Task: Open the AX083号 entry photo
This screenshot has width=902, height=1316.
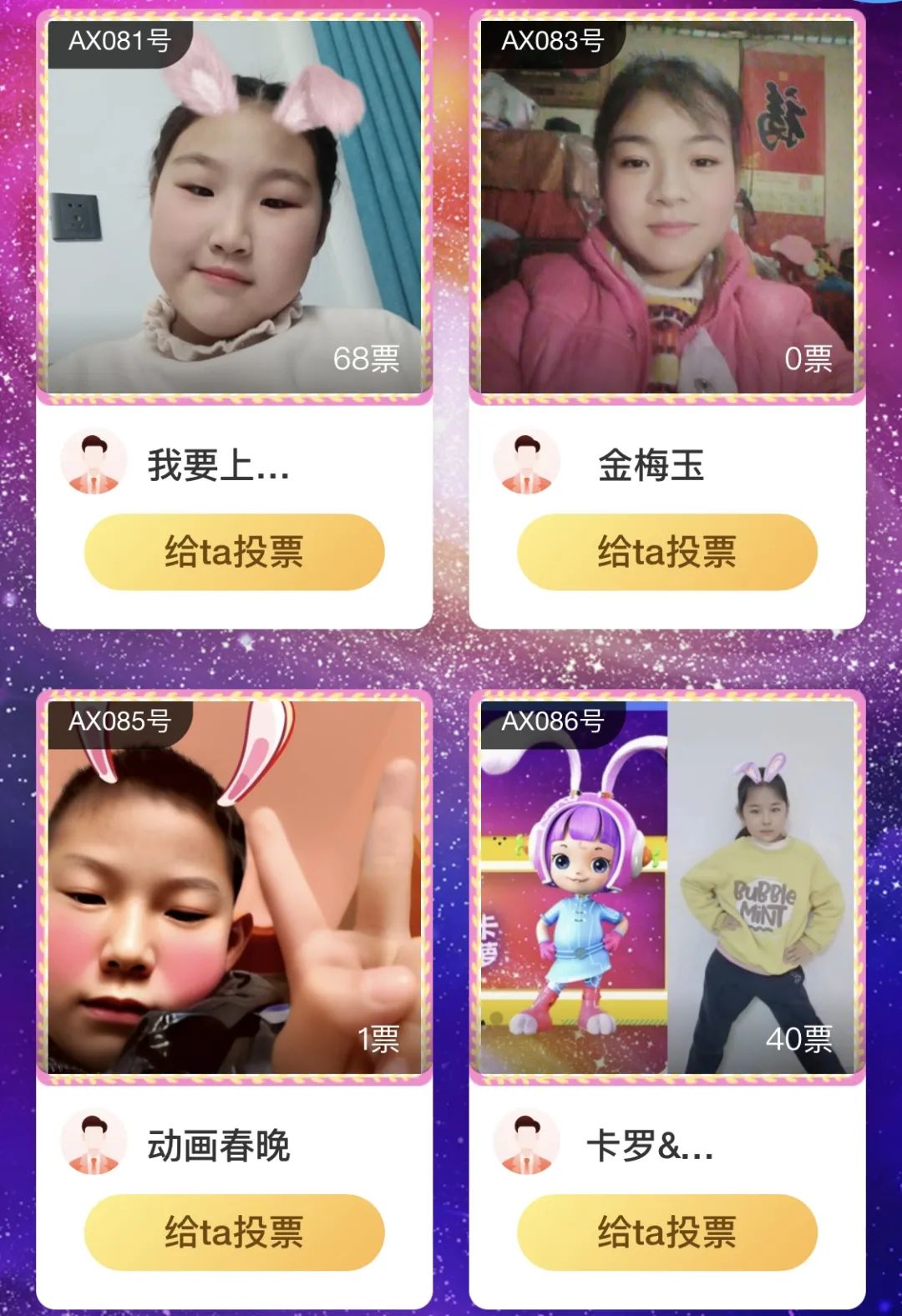Action: 666,207
